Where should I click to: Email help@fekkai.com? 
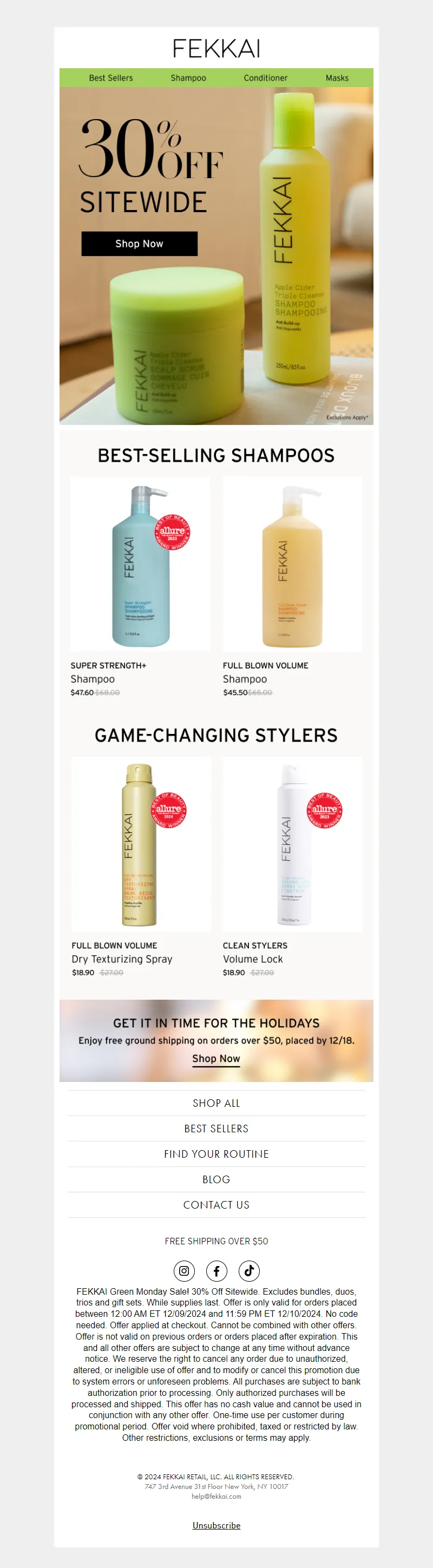coord(216,1496)
